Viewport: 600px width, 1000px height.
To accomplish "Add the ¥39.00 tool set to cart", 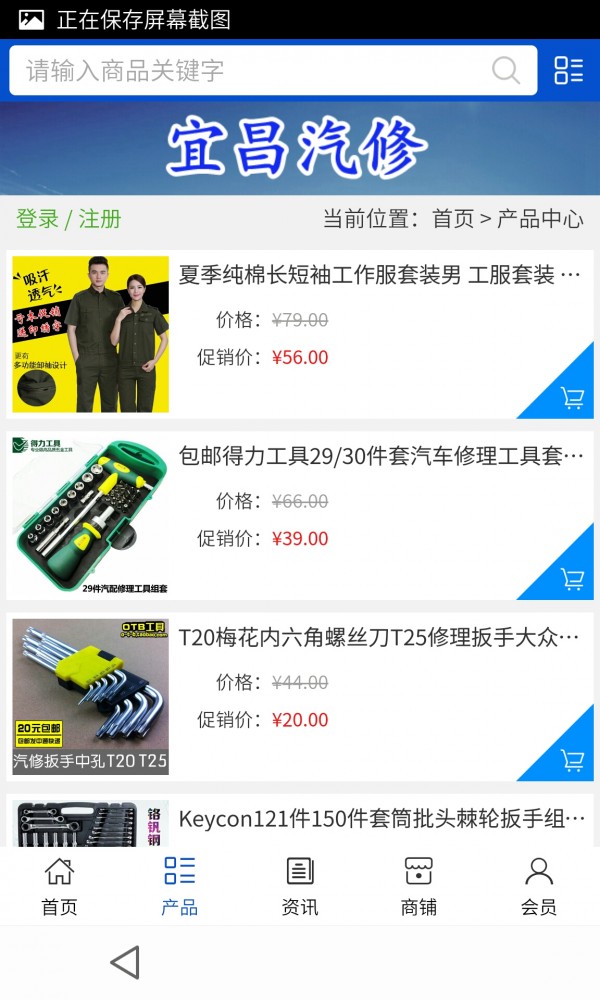I will (x=572, y=579).
